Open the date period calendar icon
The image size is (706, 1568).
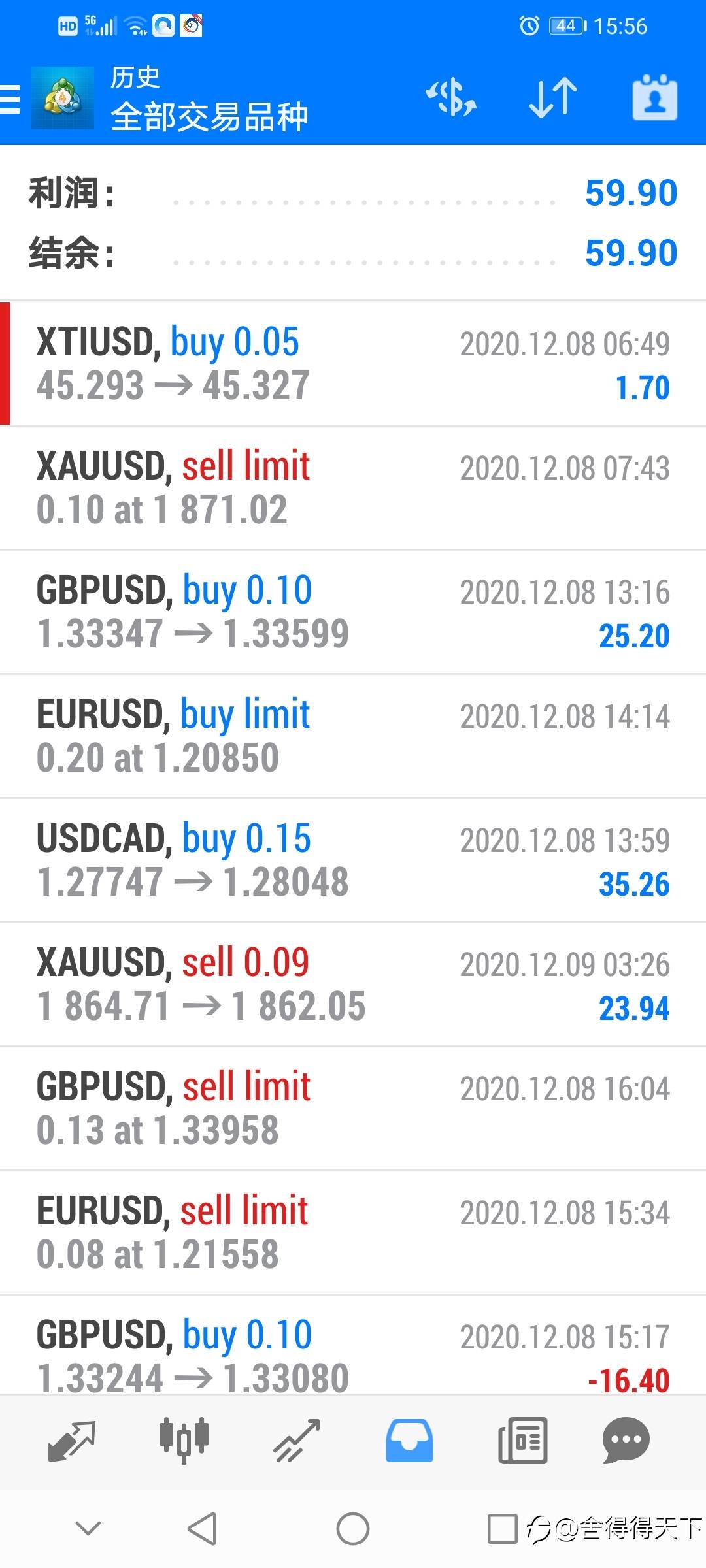click(654, 98)
